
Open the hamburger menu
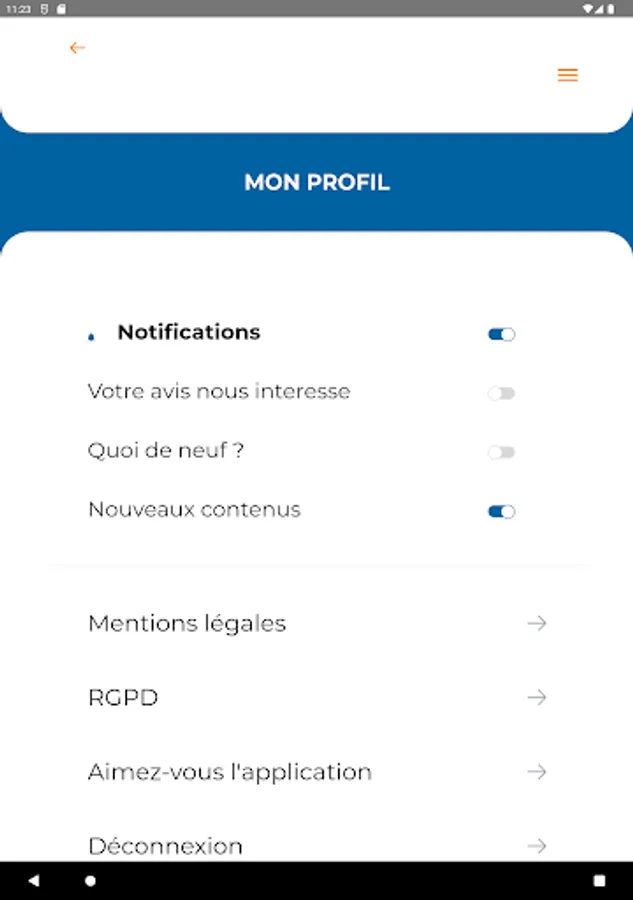pyautogui.click(x=567, y=75)
